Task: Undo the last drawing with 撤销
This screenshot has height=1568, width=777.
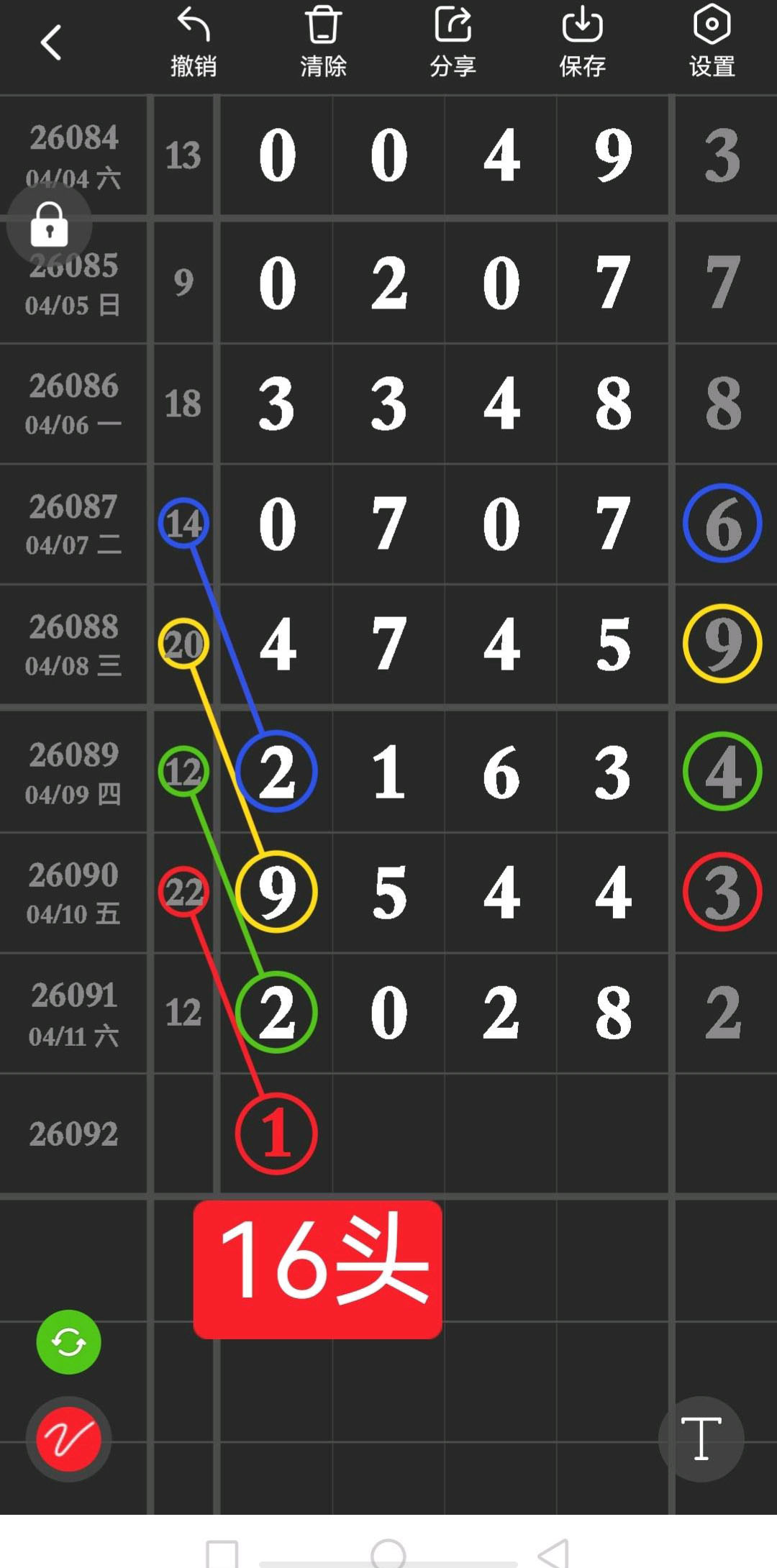Action: pos(194,43)
